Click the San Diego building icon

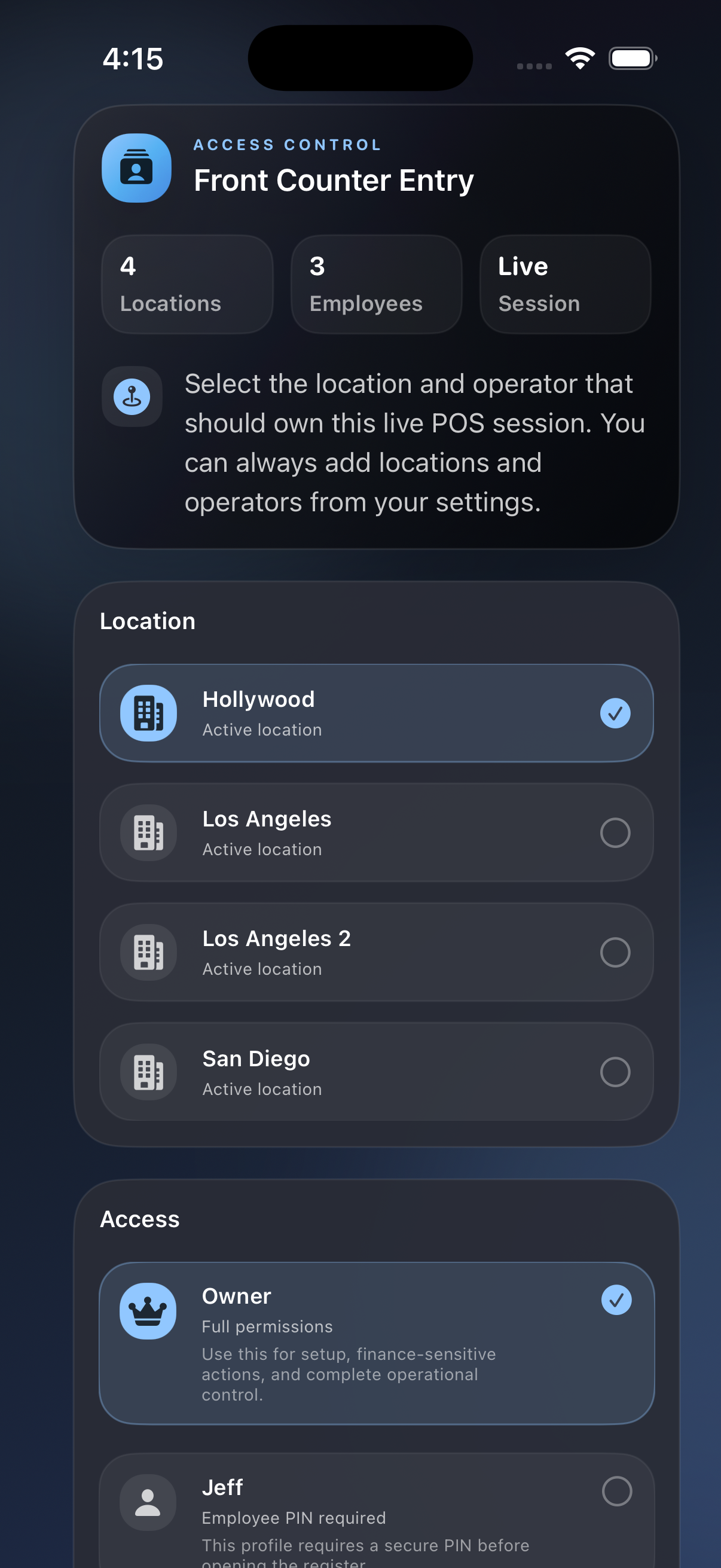point(148,1072)
